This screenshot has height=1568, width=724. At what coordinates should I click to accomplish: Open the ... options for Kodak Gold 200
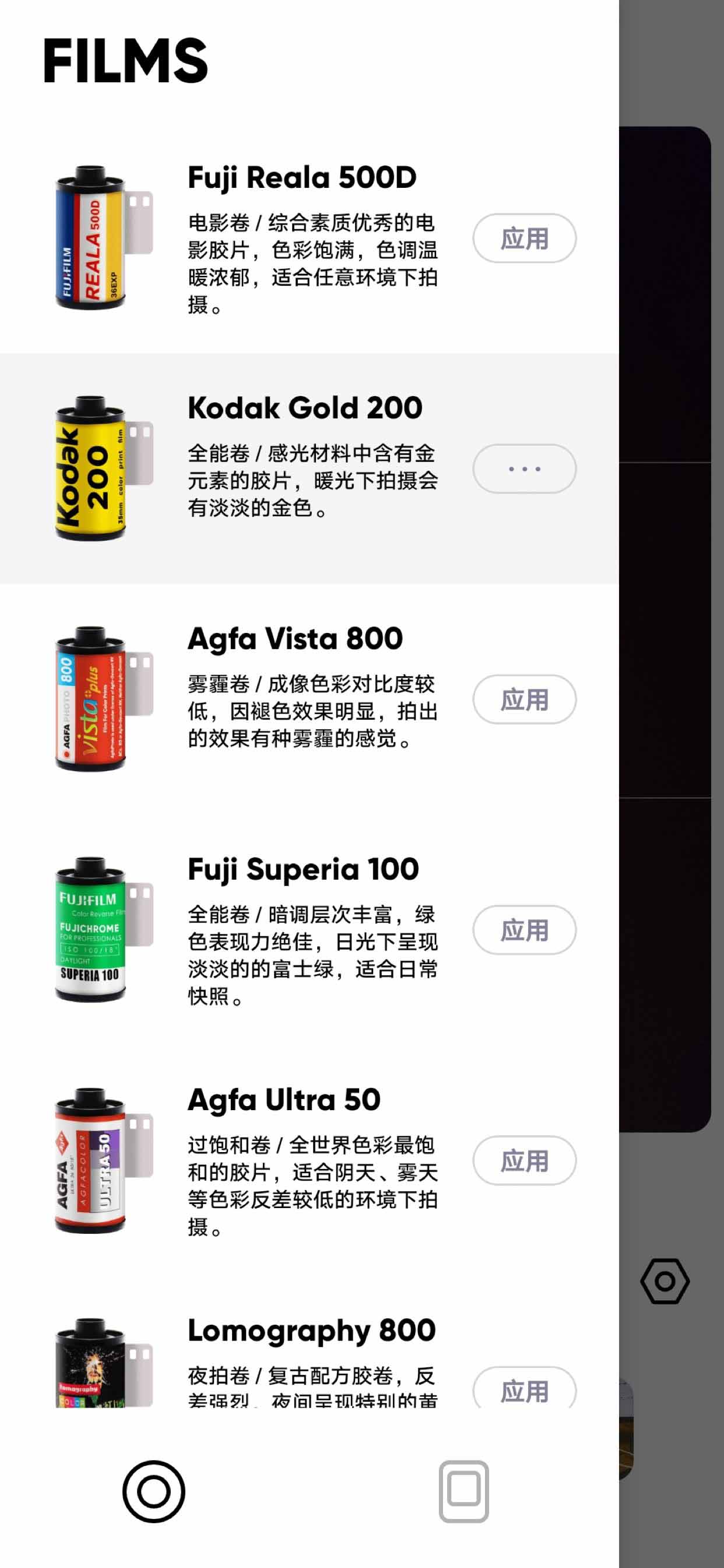[525, 468]
